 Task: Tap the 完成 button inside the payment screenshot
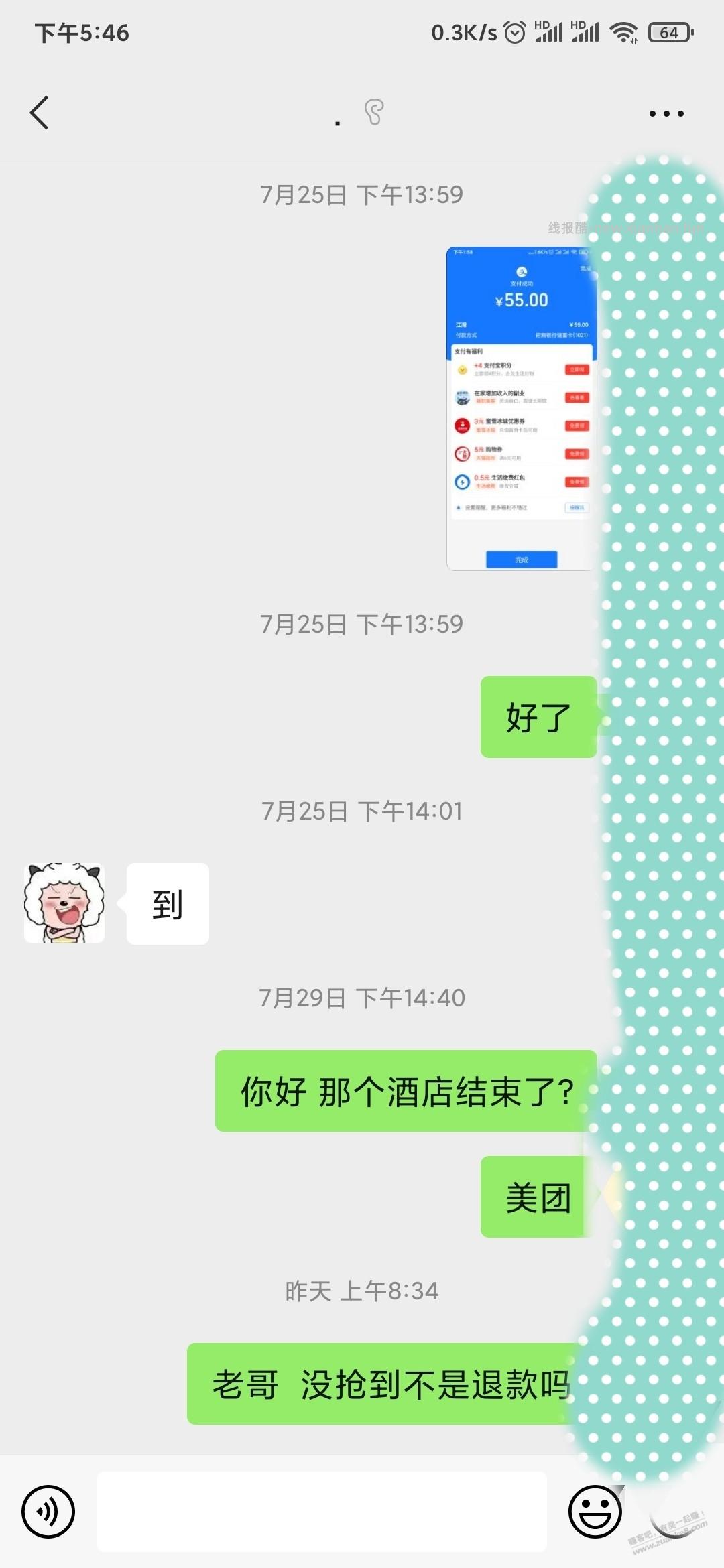coord(523,558)
